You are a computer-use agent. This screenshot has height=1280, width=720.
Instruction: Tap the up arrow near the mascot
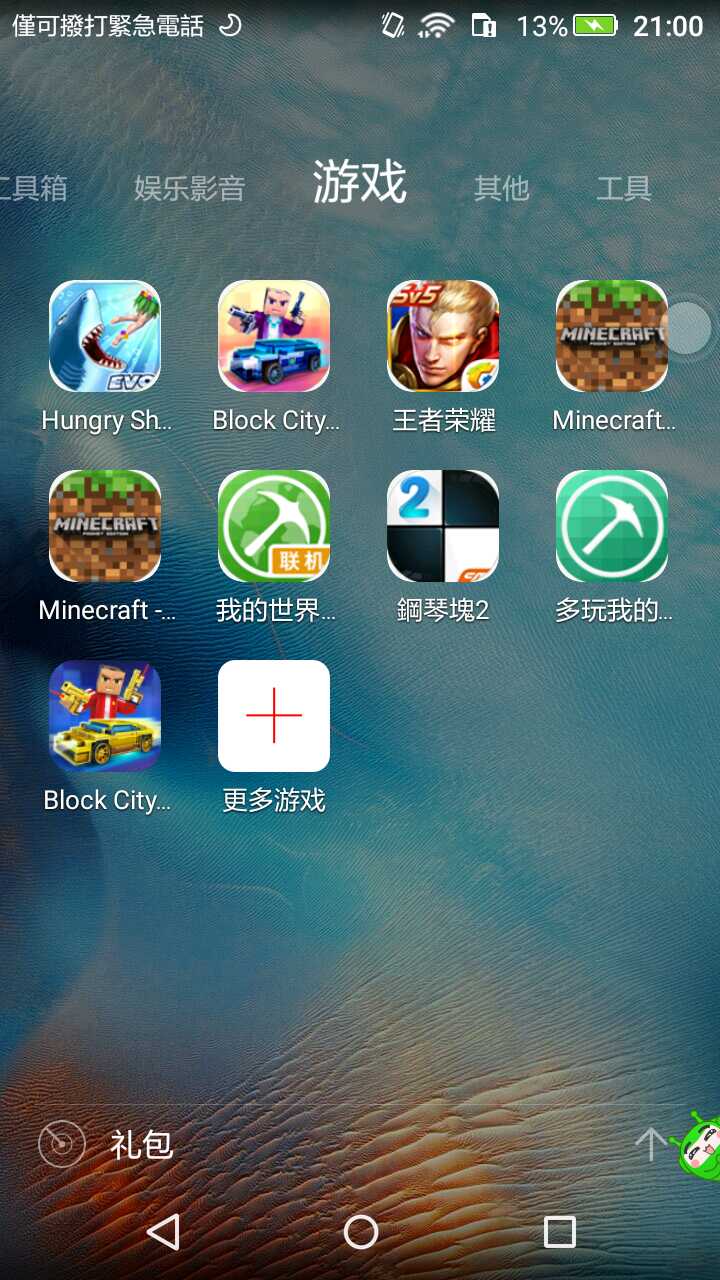651,1145
